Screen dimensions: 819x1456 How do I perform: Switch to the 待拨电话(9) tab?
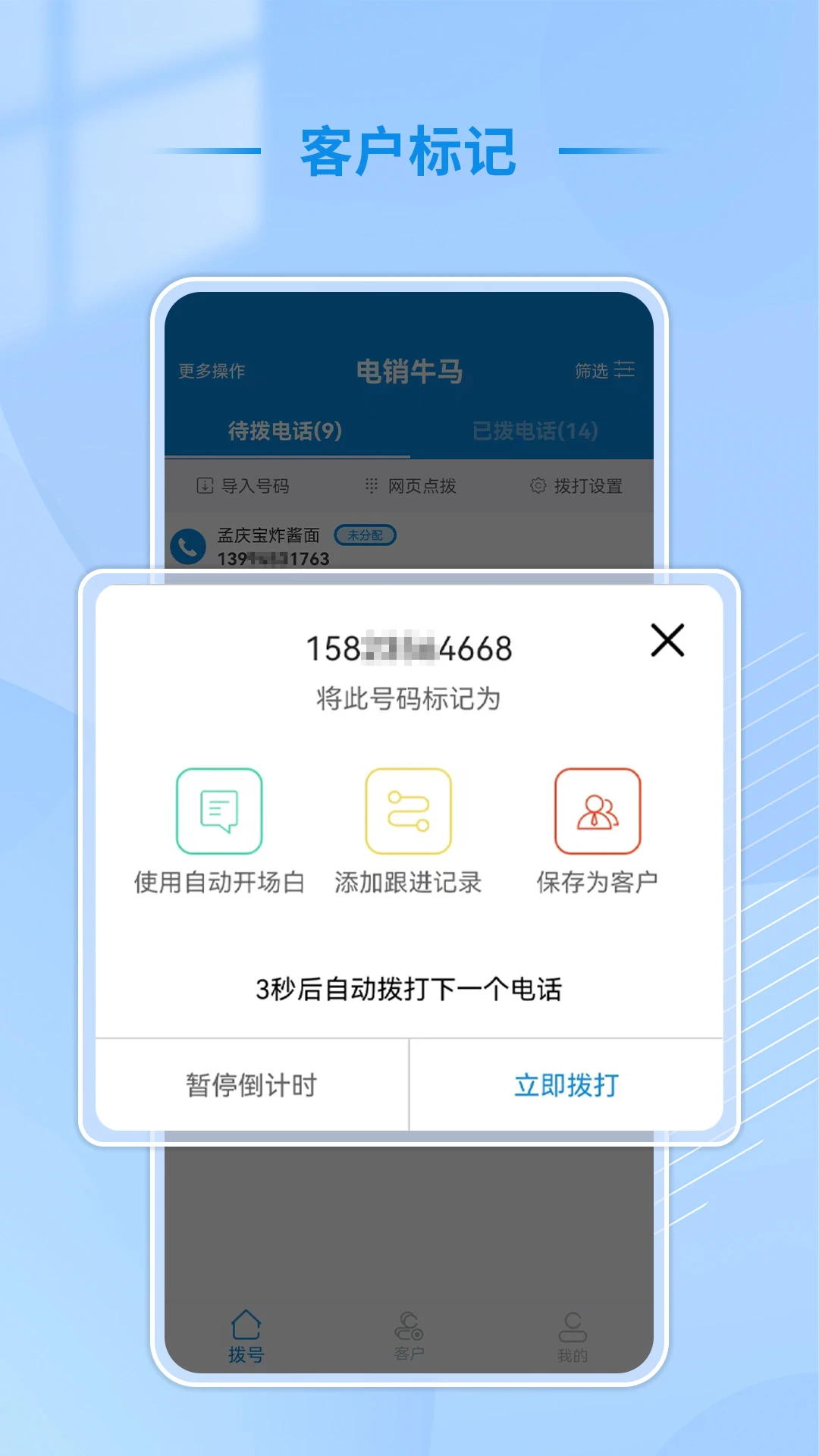pyautogui.click(x=284, y=431)
